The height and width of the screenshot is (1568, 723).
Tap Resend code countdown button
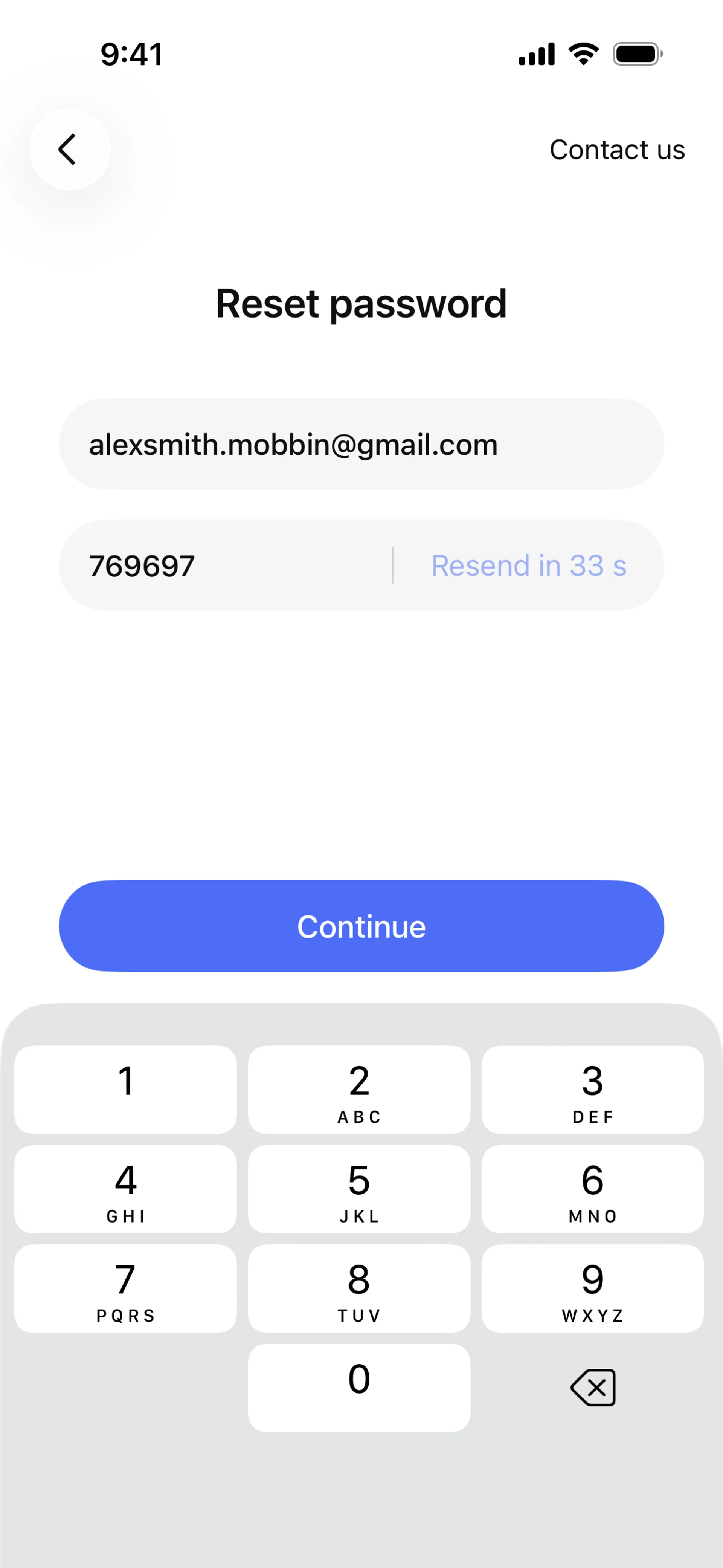click(528, 565)
